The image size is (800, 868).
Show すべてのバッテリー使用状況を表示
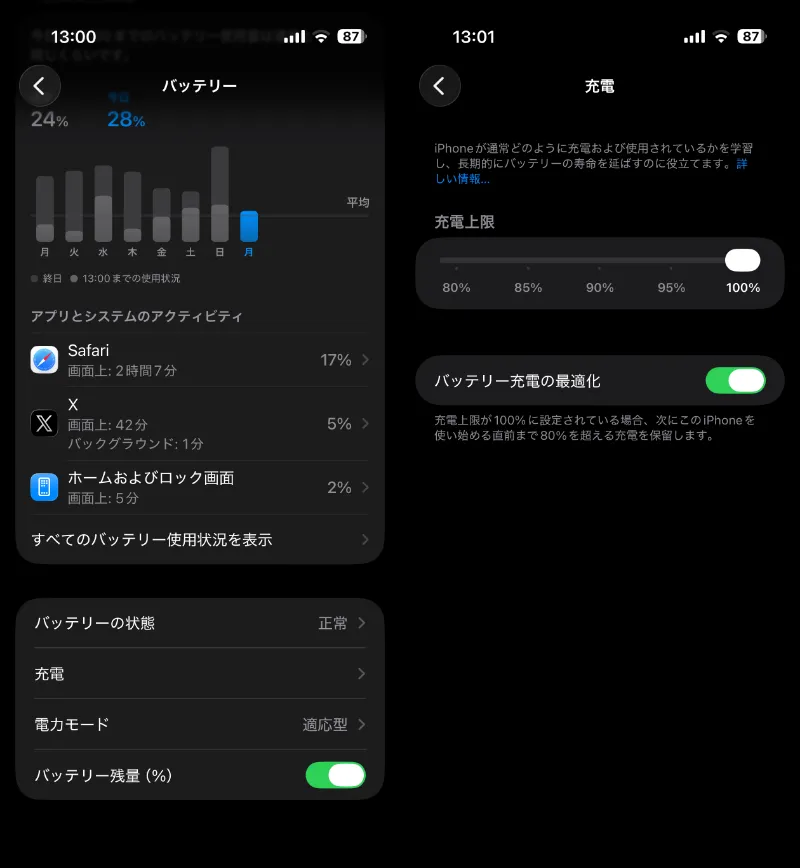200,539
